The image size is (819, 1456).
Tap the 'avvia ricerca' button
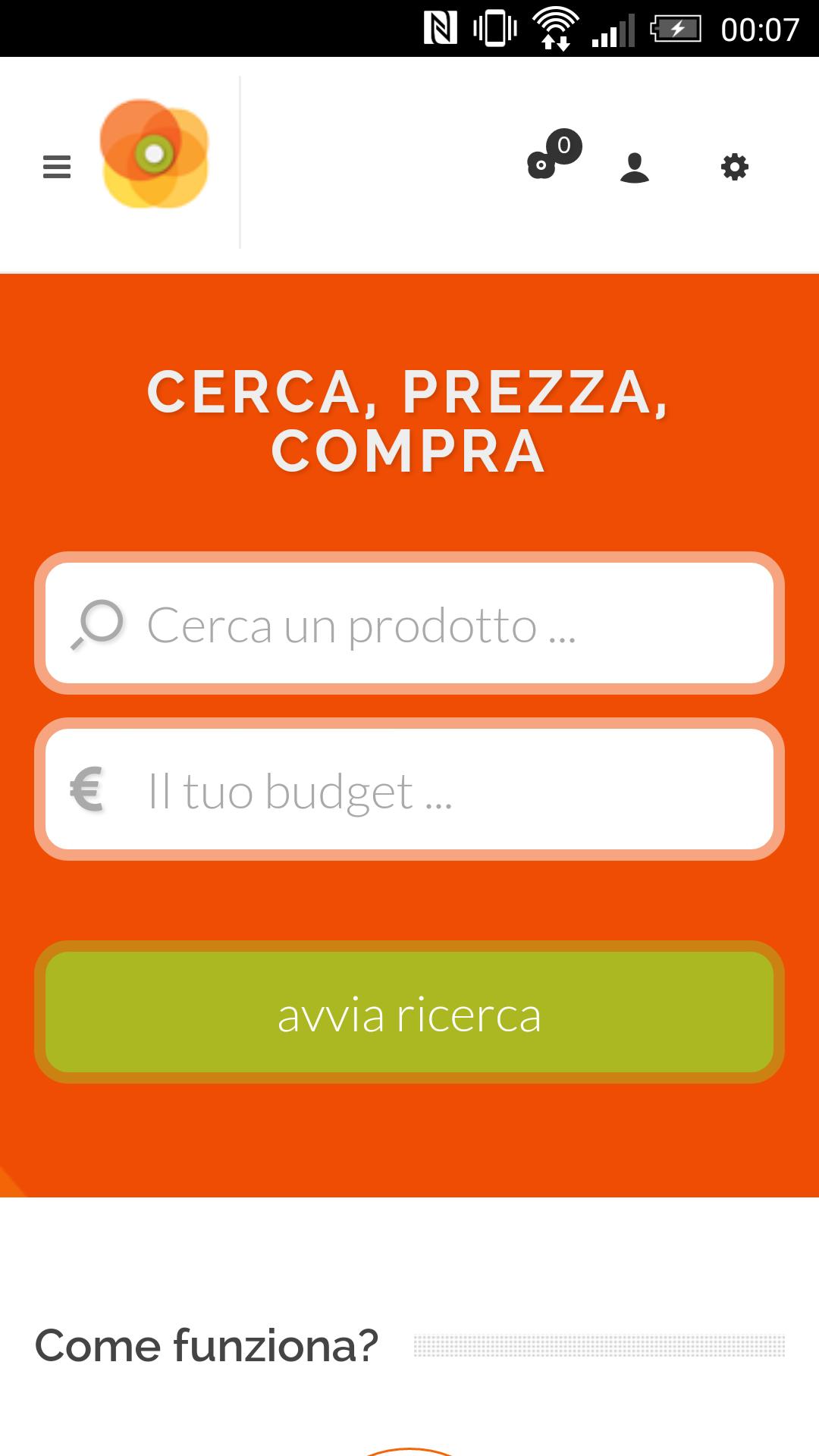pyautogui.click(x=409, y=1012)
